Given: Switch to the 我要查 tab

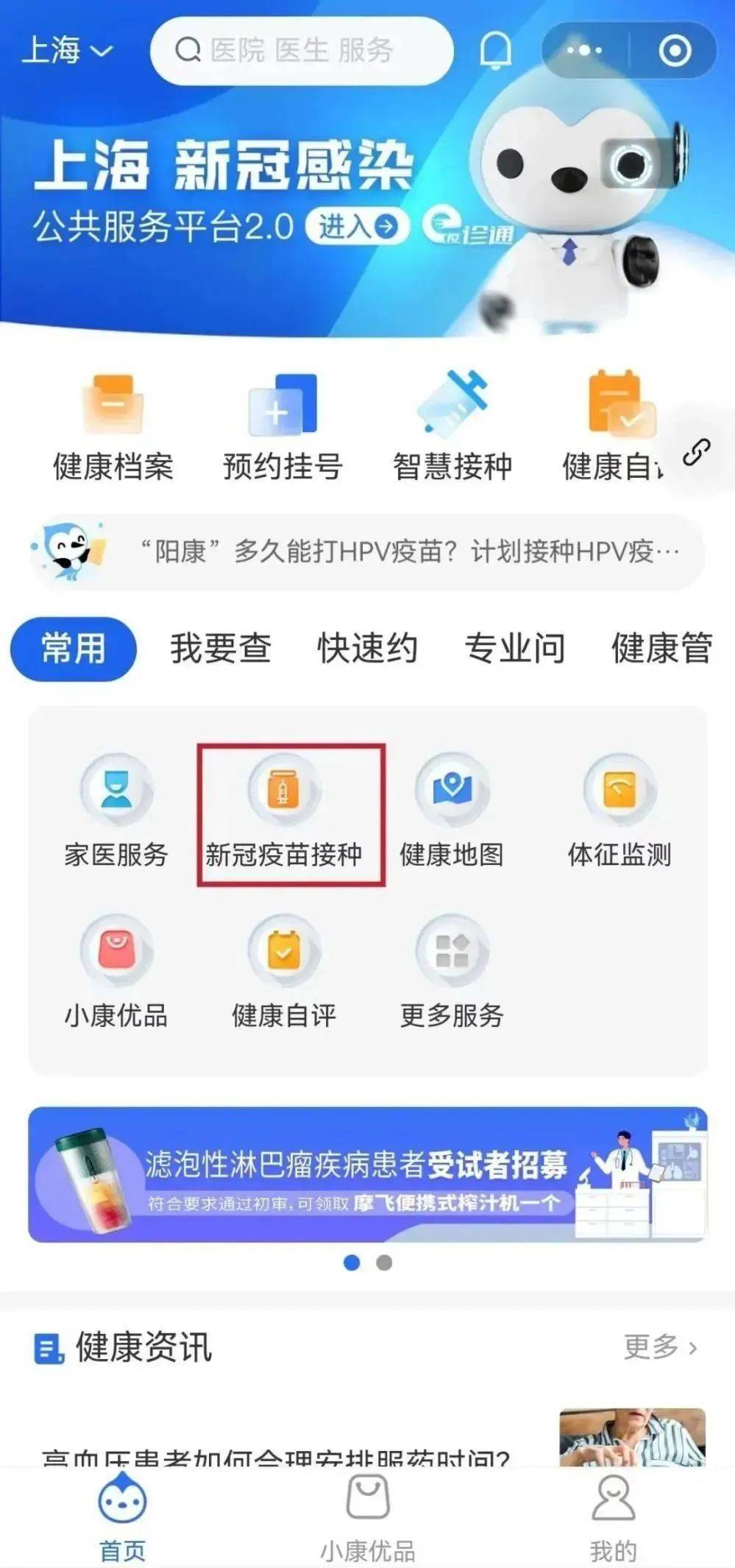Looking at the screenshot, I should pos(221,648).
